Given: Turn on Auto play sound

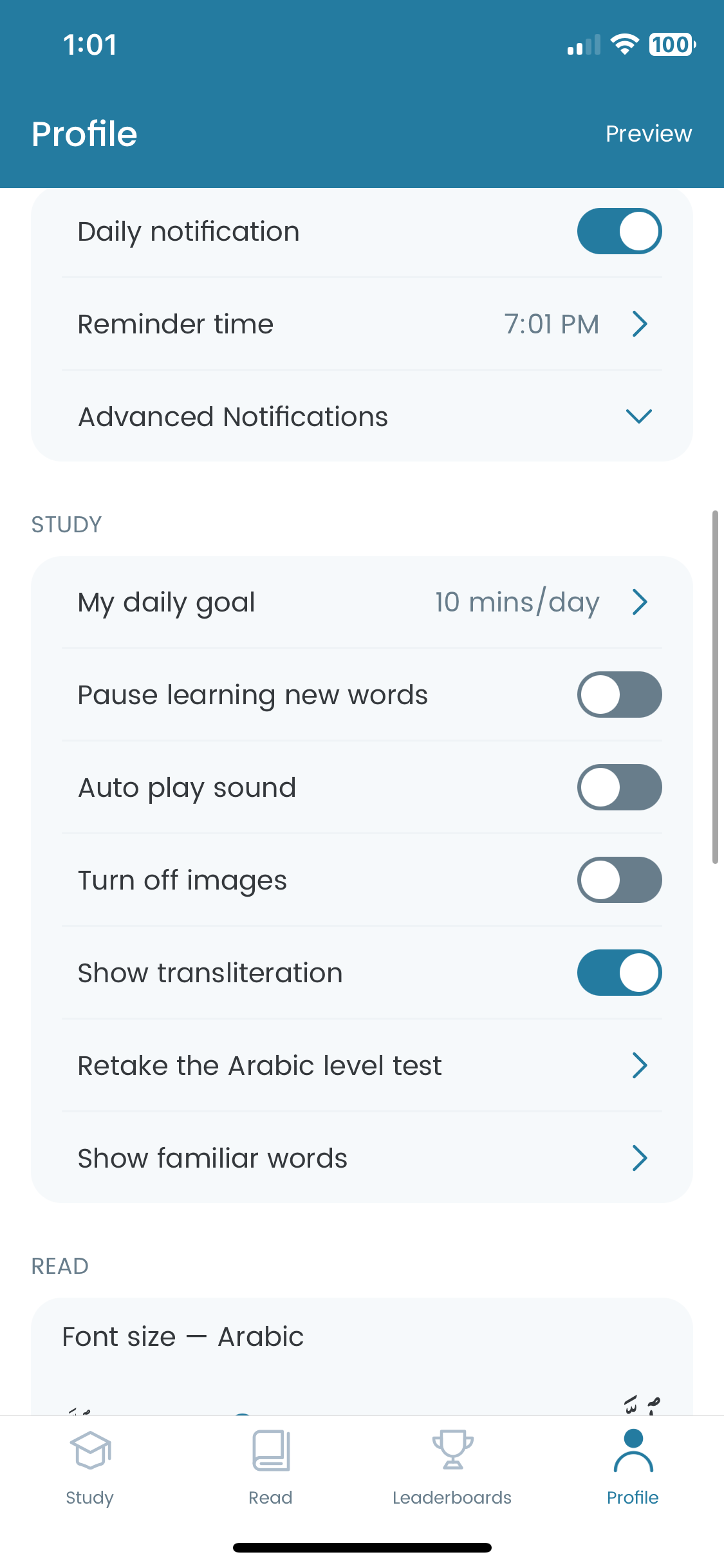Looking at the screenshot, I should 619,787.
